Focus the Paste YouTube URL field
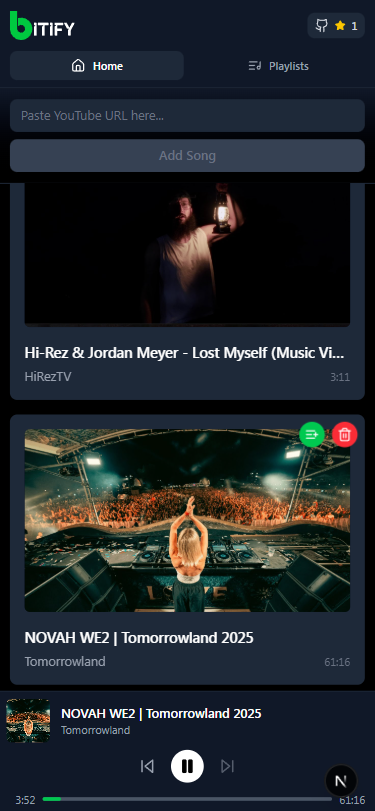The image size is (375, 811). [x=187, y=115]
